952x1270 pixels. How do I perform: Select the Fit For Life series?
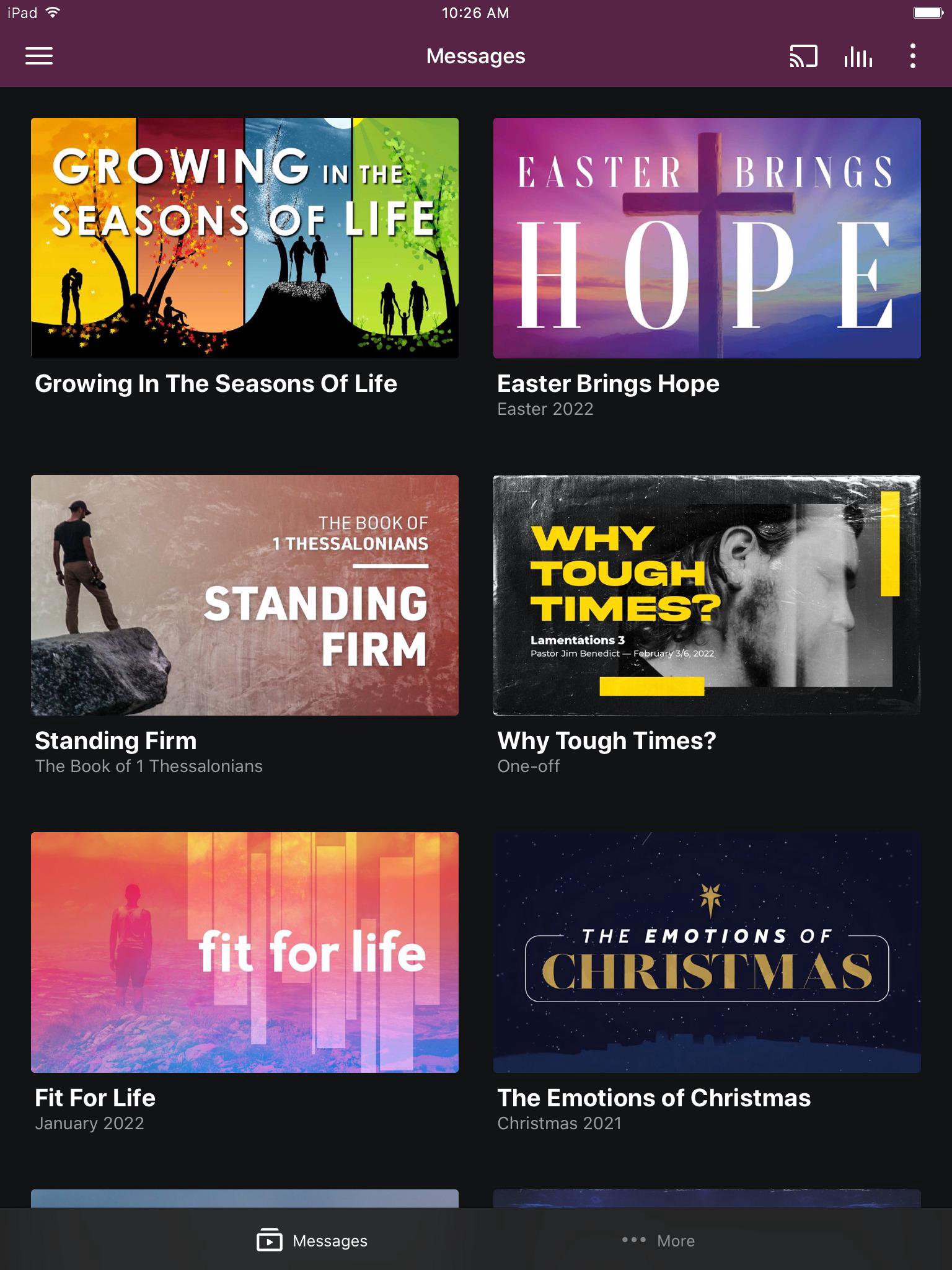coord(245,952)
